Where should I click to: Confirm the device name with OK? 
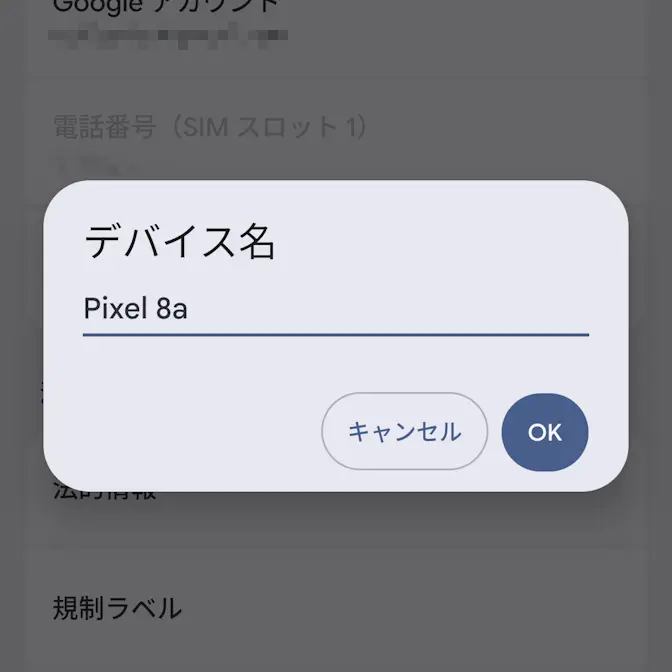pyautogui.click(x=545, y=432)
